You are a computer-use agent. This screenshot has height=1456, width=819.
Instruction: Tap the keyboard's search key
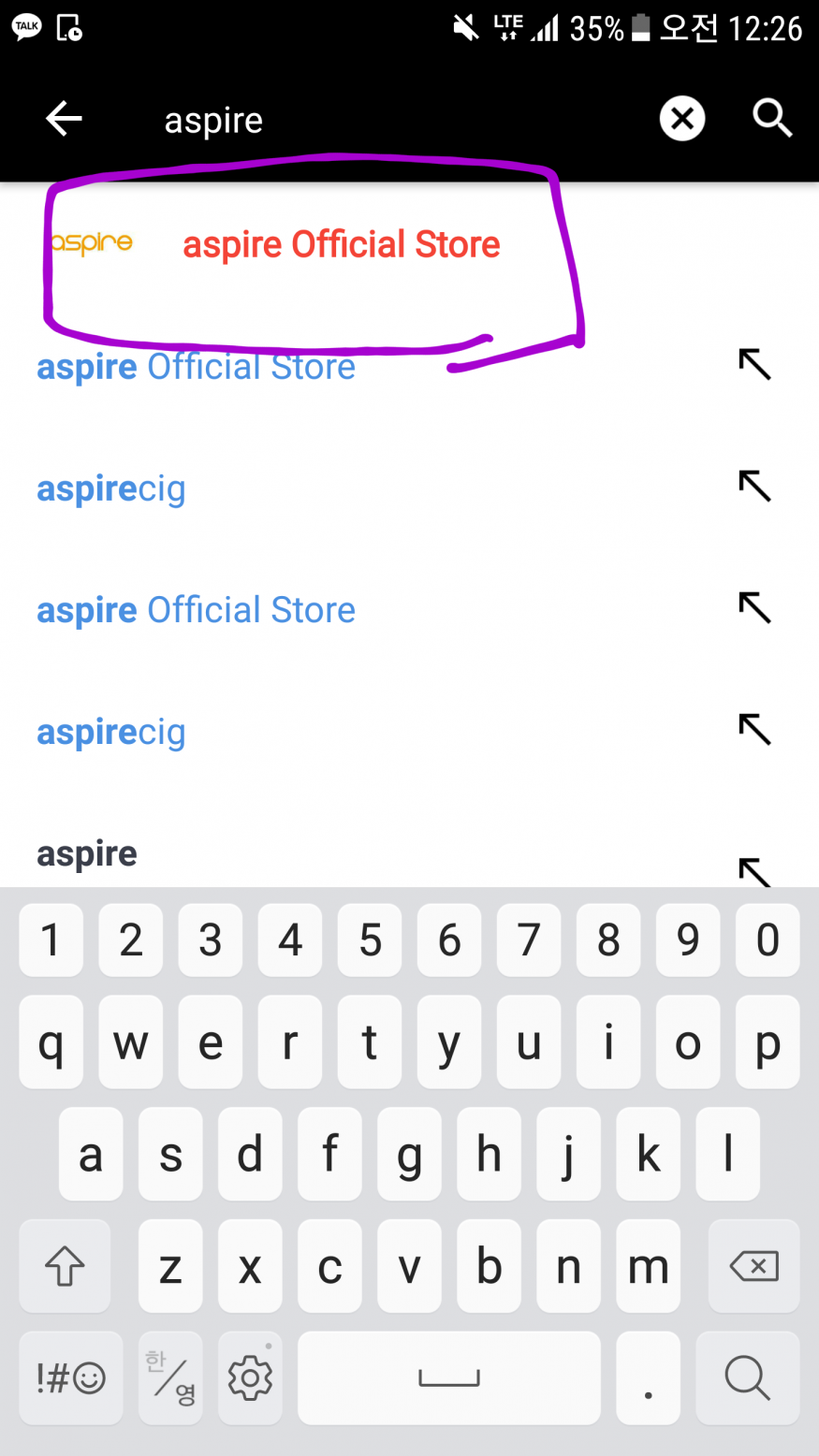click(747, 1377)
